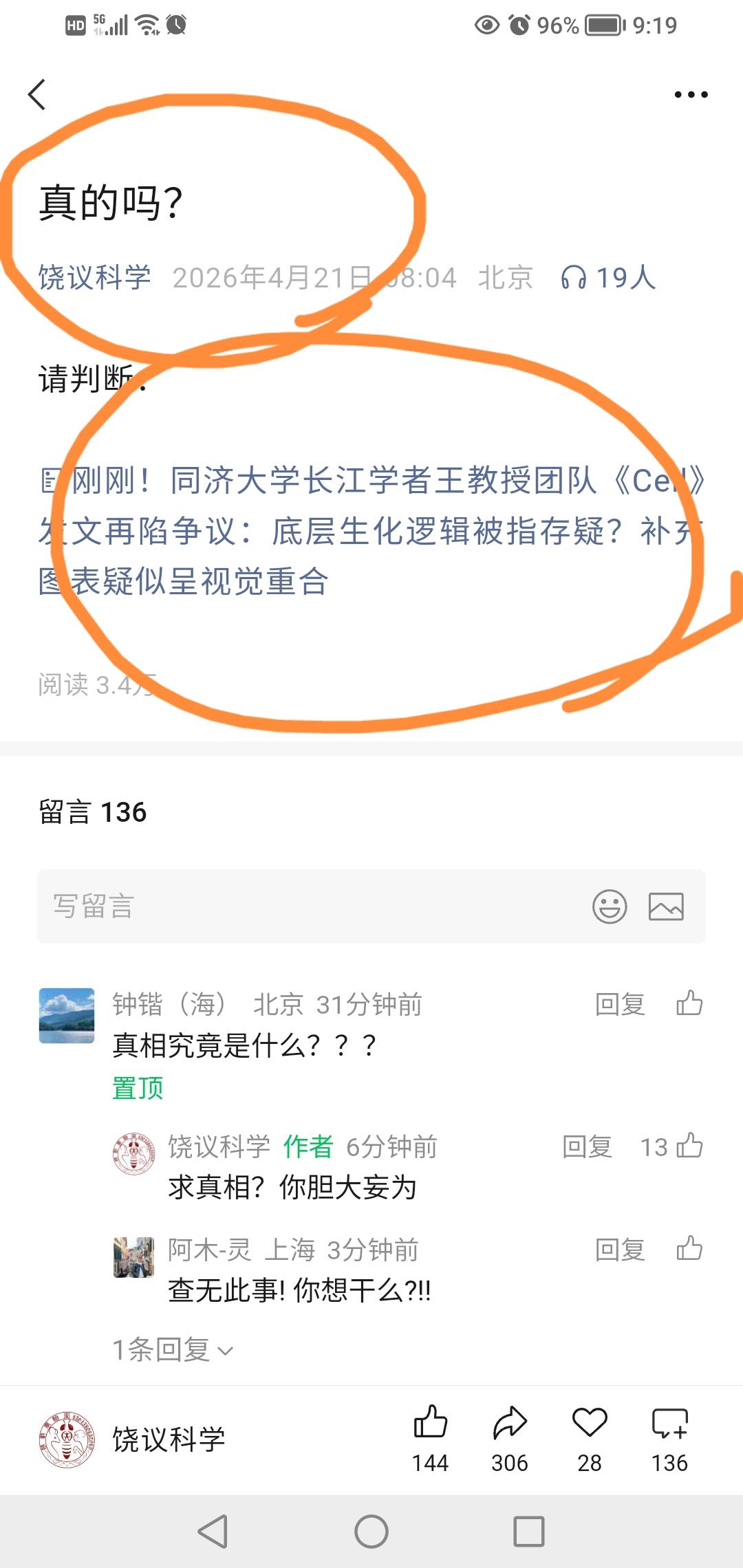The image size is (743, 1568).
Task: Tap the headset listen icon showing 19人
Action: (605, 277)
